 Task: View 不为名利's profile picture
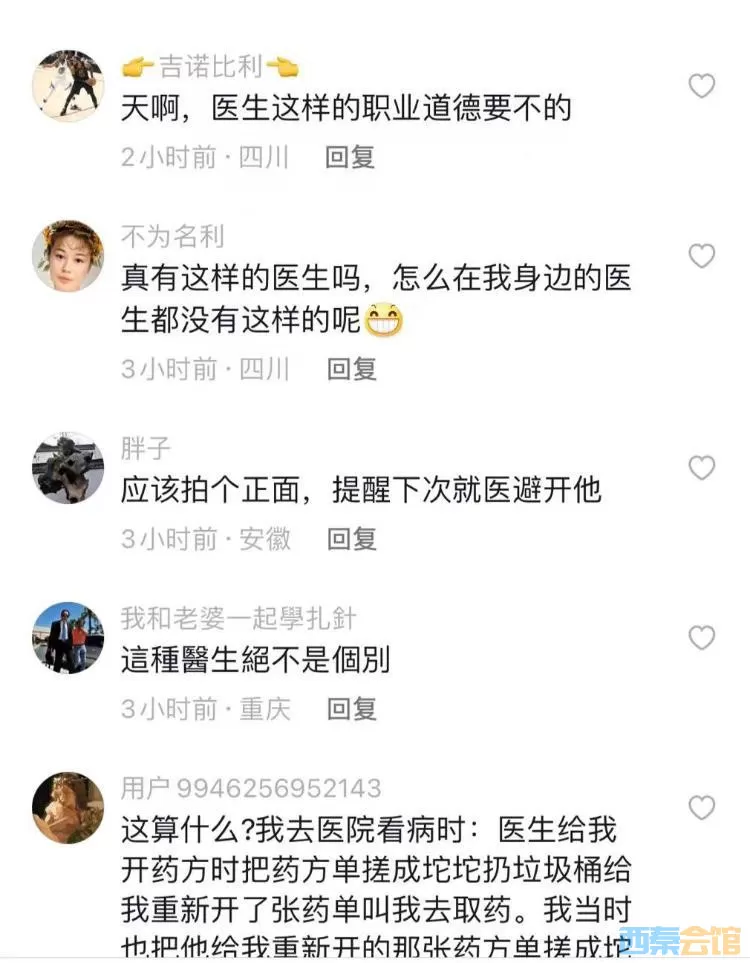point(68,256)
